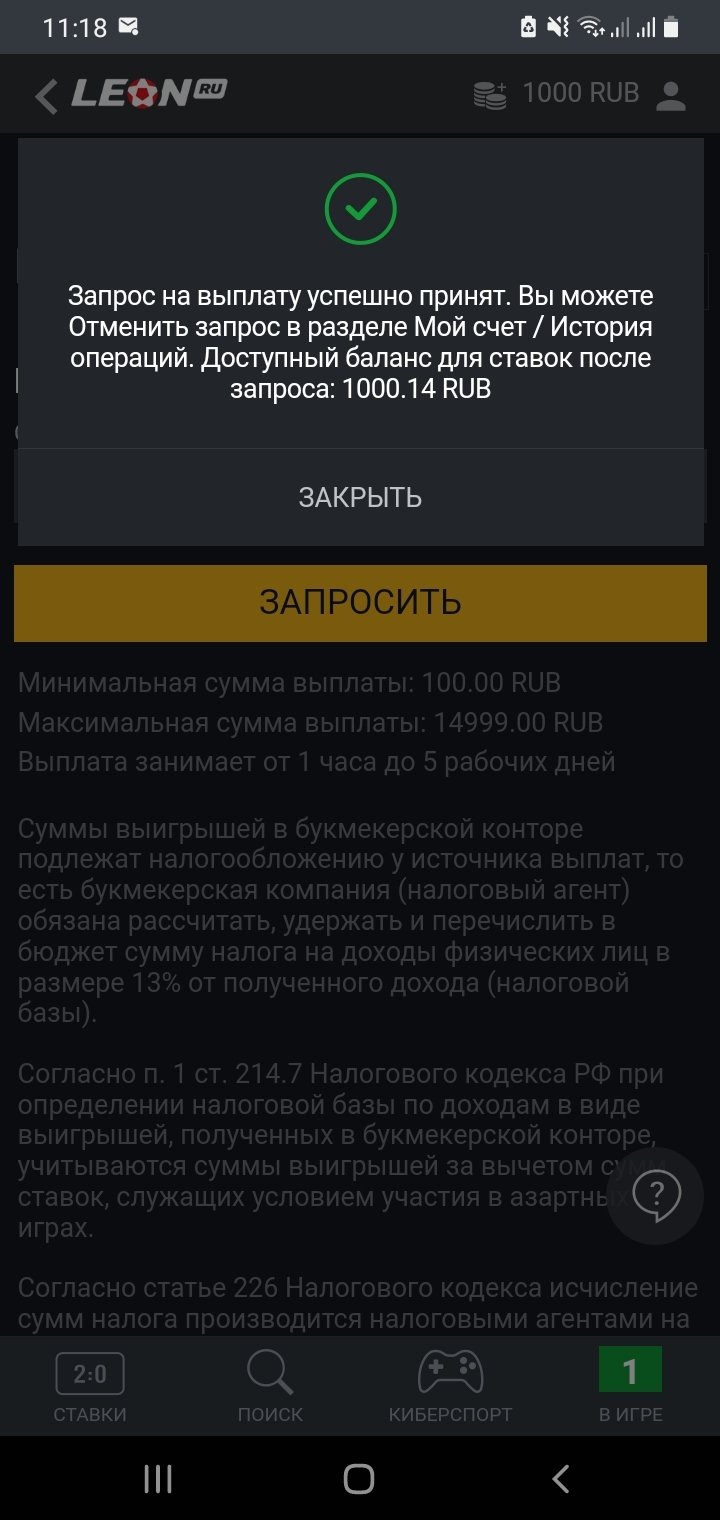720x1520 pixels.
Task: View bets in the В игре tab
Action: (630, 1386)
